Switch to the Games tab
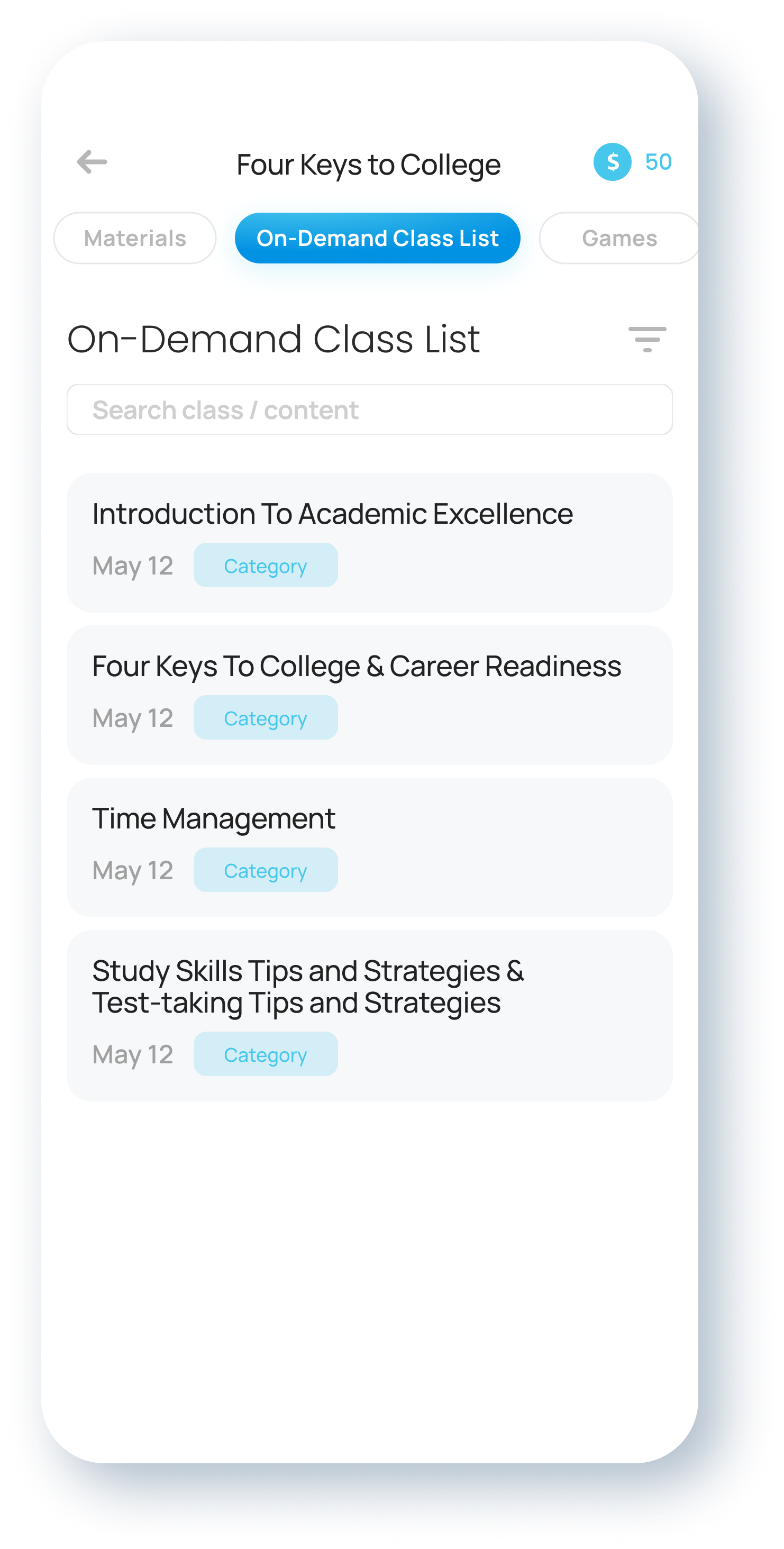 tap(619, 238)
